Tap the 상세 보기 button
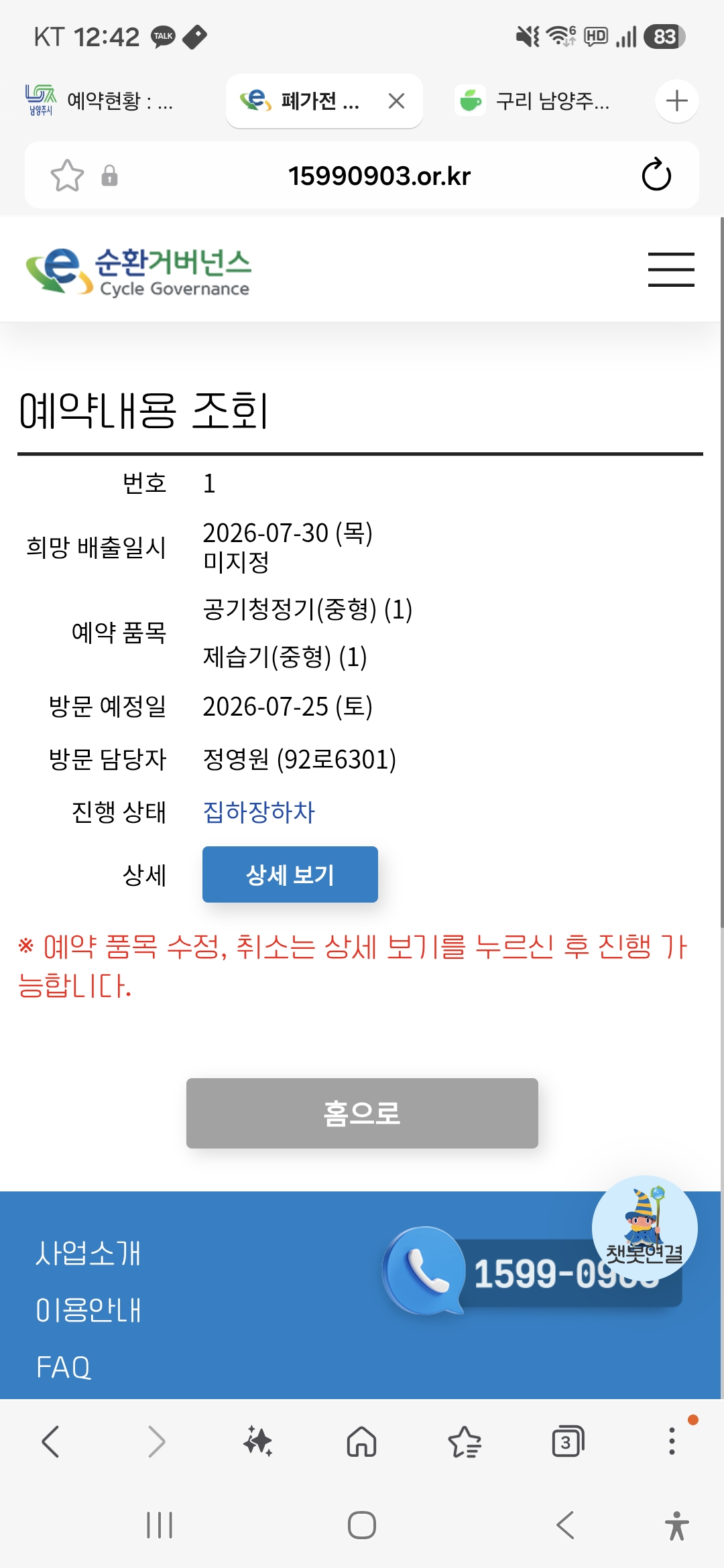The height and width of the screenshot is (1568, 724). [x=290, y=874]
